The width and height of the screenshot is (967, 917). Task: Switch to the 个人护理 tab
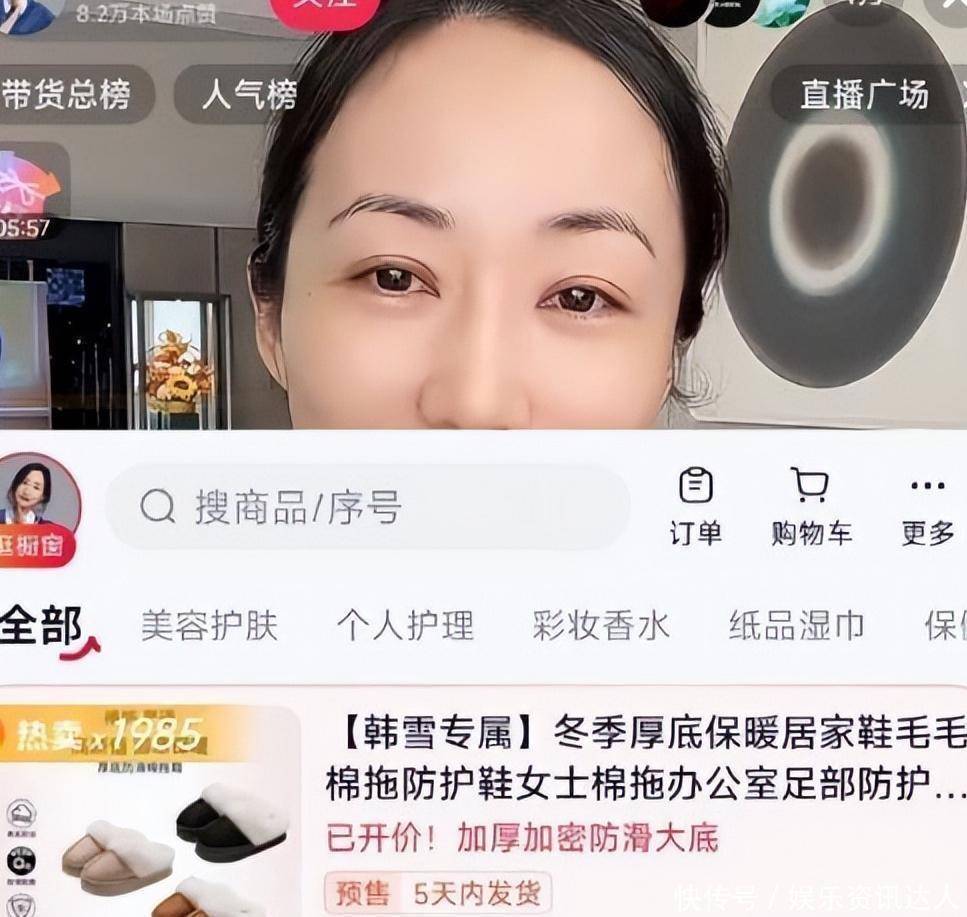click(405, 627)
